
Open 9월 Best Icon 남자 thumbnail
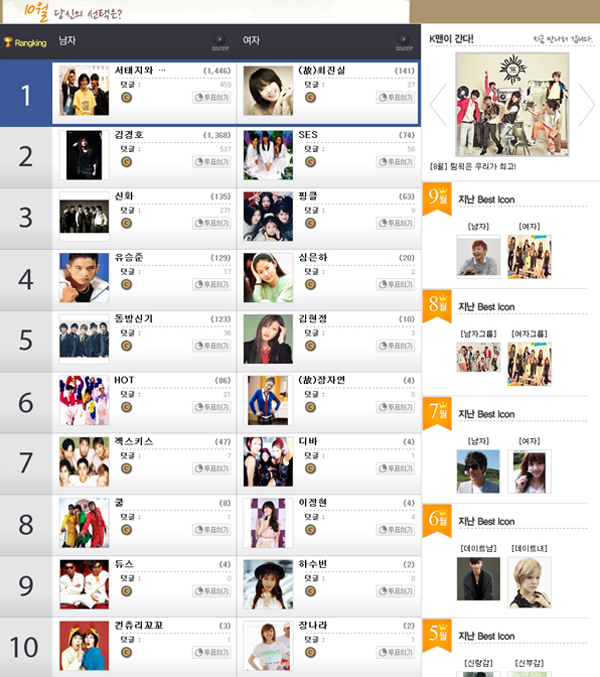tap(478, 257)
